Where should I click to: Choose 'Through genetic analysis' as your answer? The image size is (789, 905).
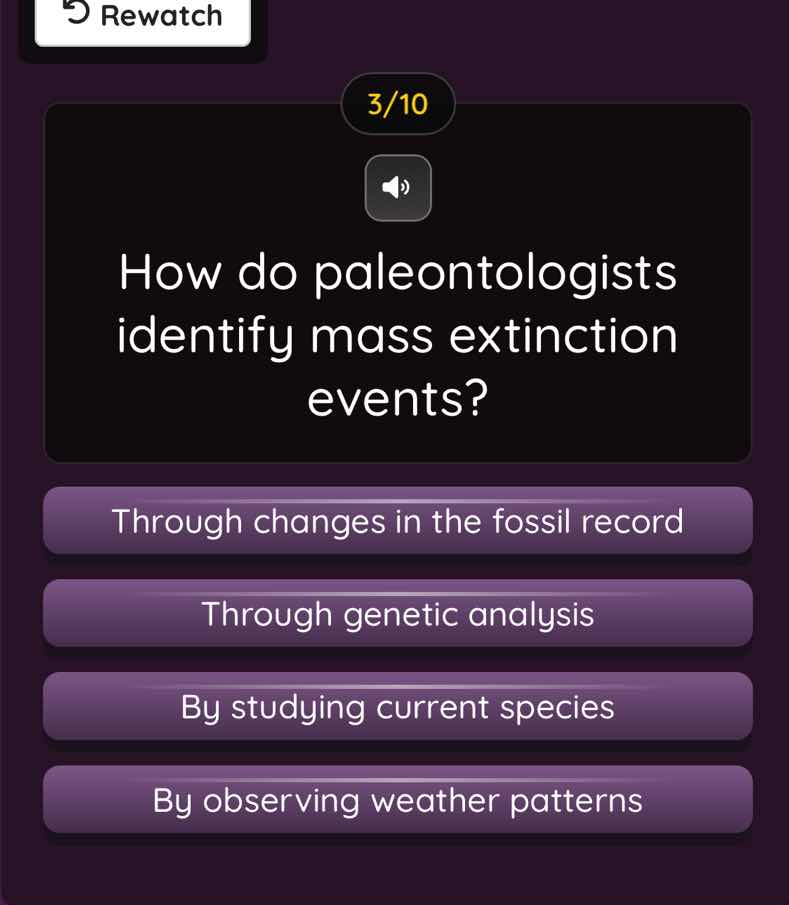pyautogui.click(x=399, y=614)
